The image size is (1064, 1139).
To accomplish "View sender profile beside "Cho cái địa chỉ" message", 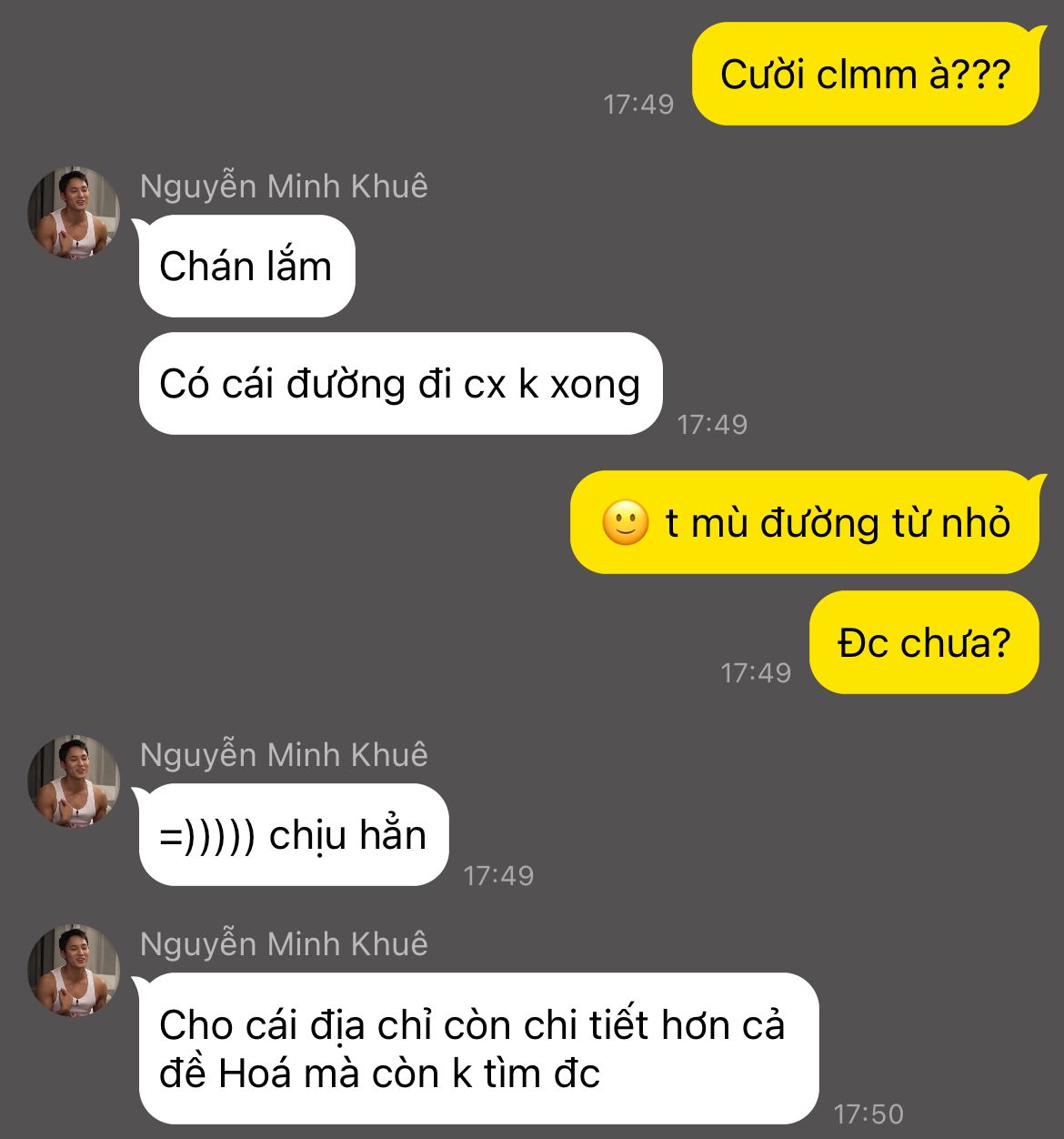I will (74, 971).
